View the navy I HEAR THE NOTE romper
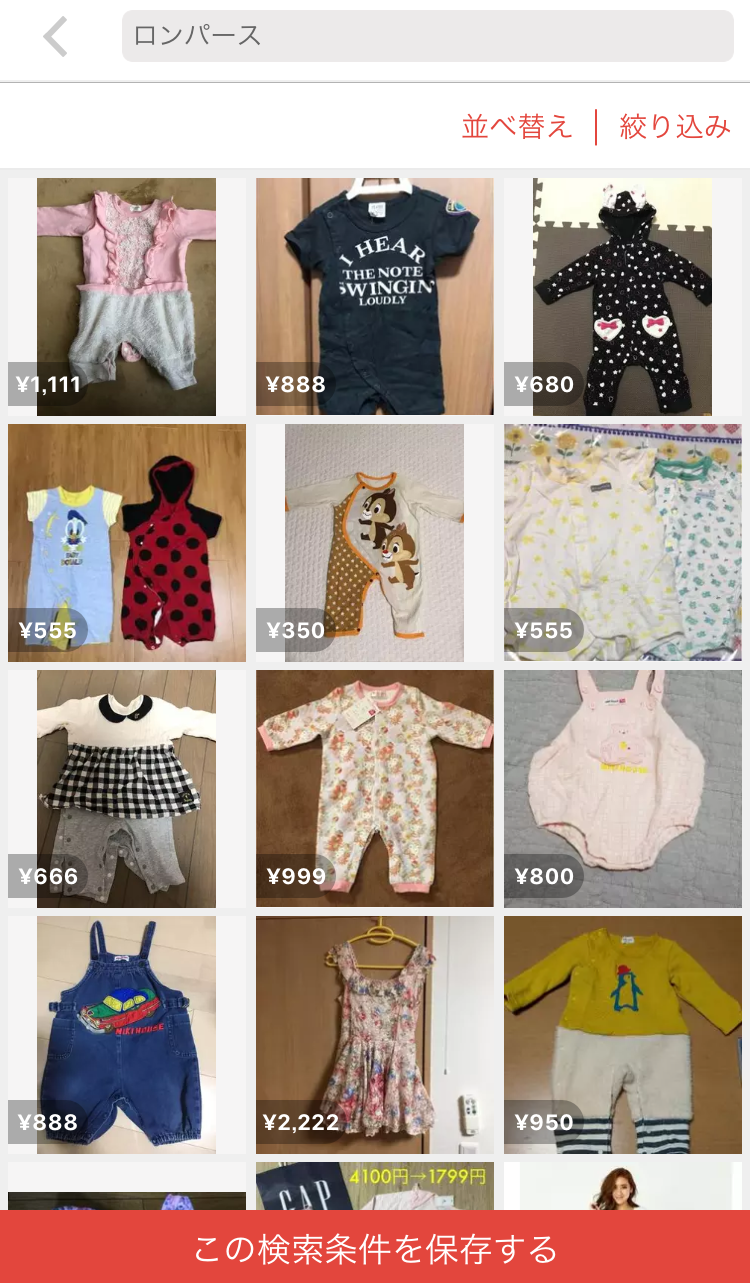750x1283 pixels. [x=374, y=296]
